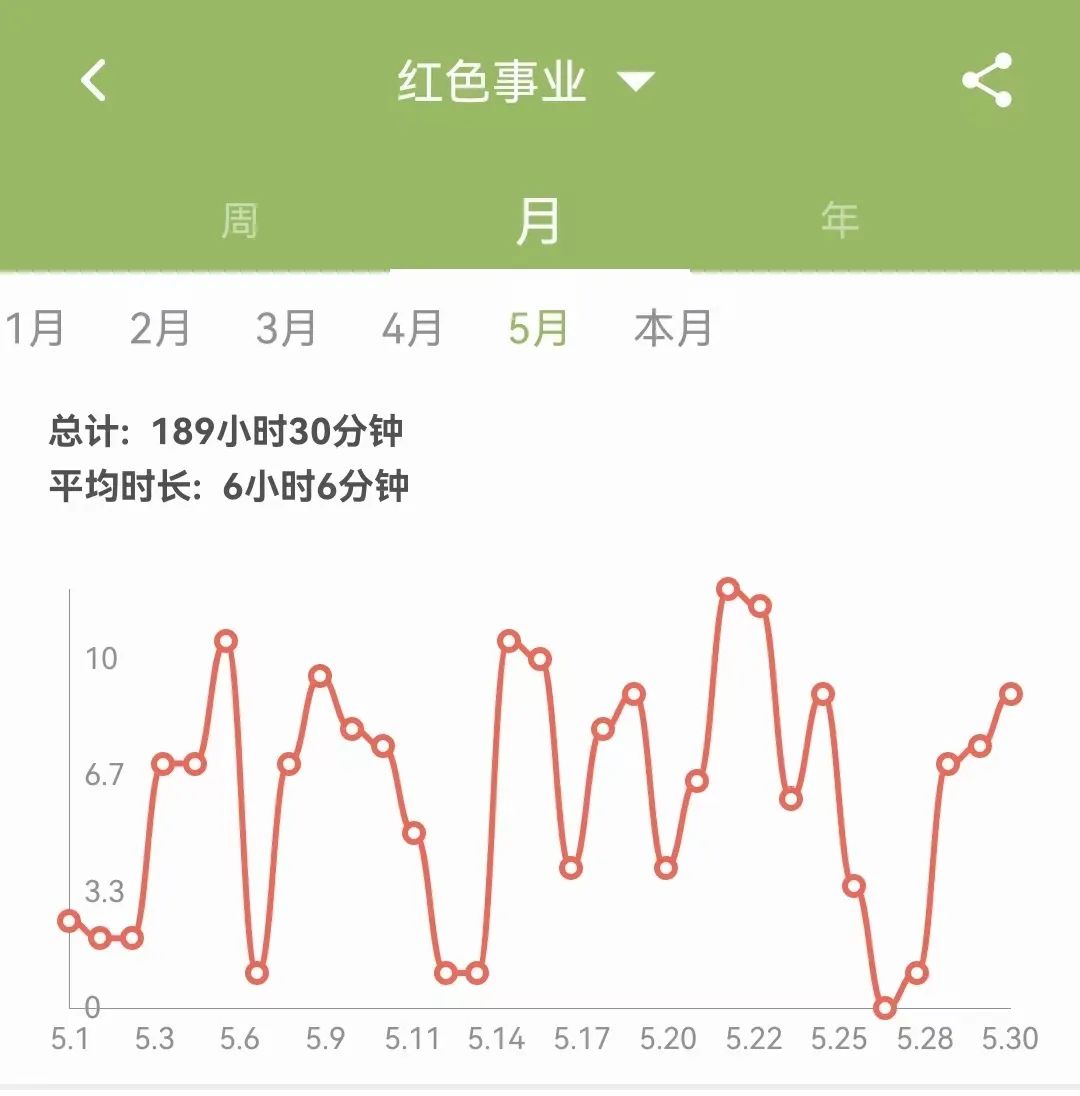Click the data point above 5.30
The width and height of the screenshot is (1080, 1096).
(1010, 692)
